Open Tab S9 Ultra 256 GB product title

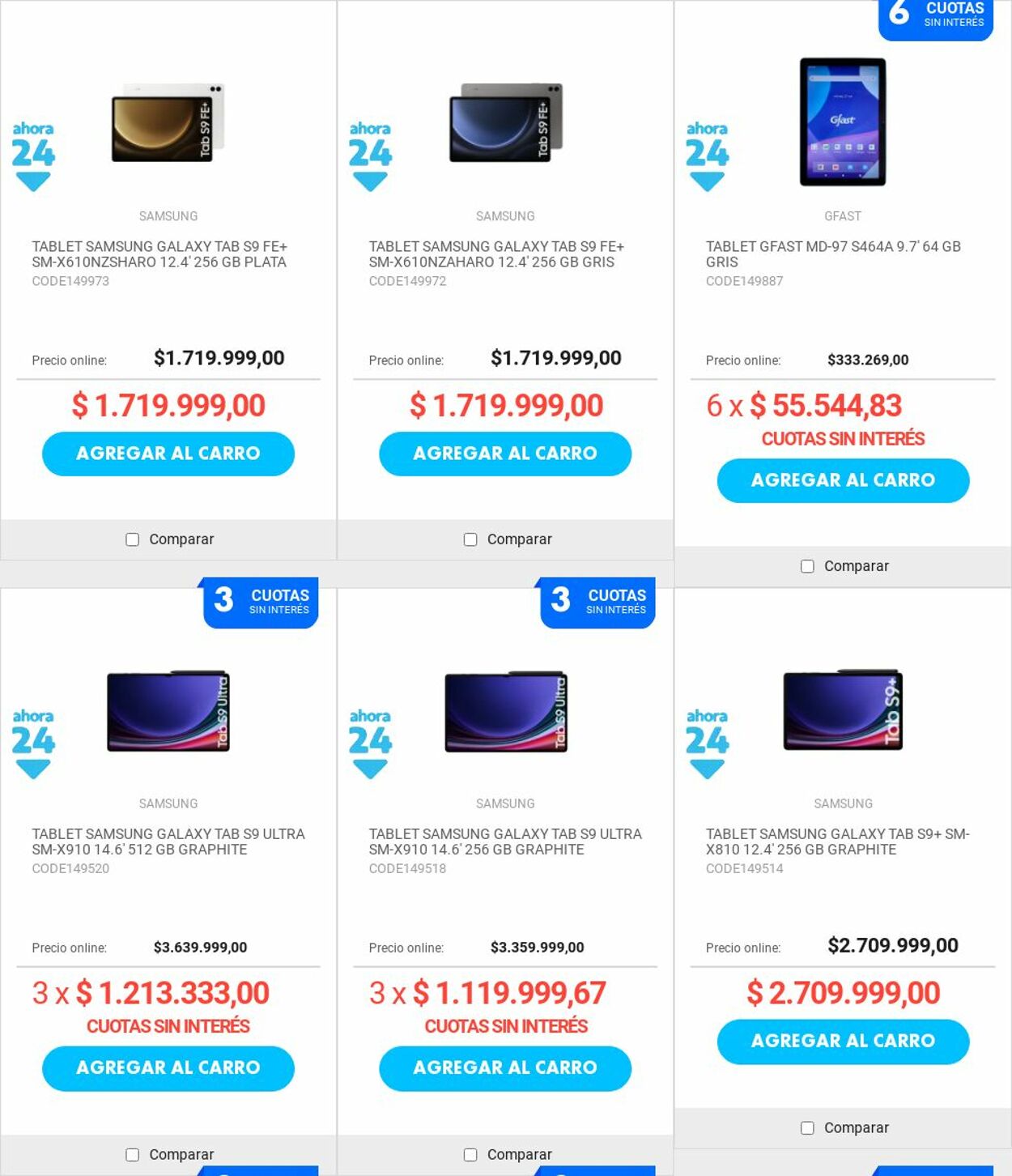(505, 842)
